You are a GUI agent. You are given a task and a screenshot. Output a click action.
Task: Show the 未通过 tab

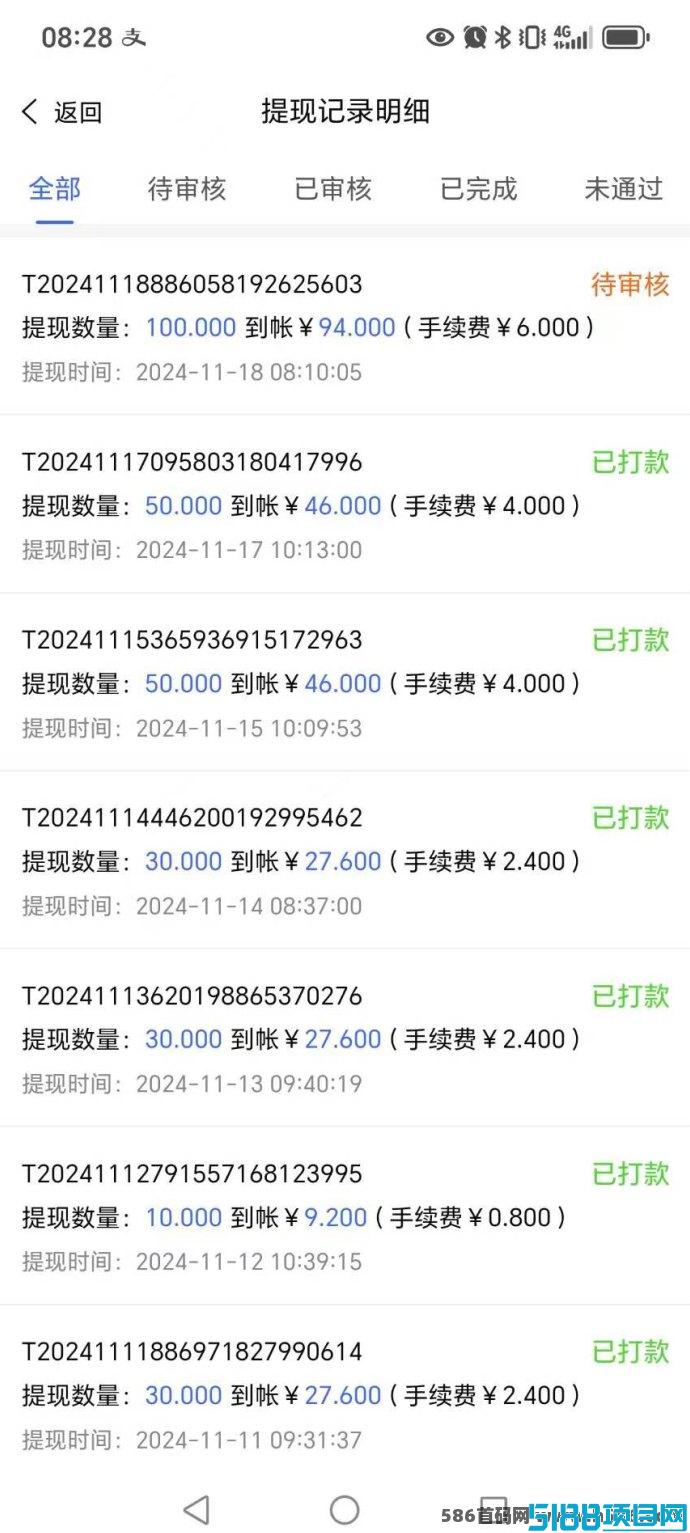tap(624, 189)
